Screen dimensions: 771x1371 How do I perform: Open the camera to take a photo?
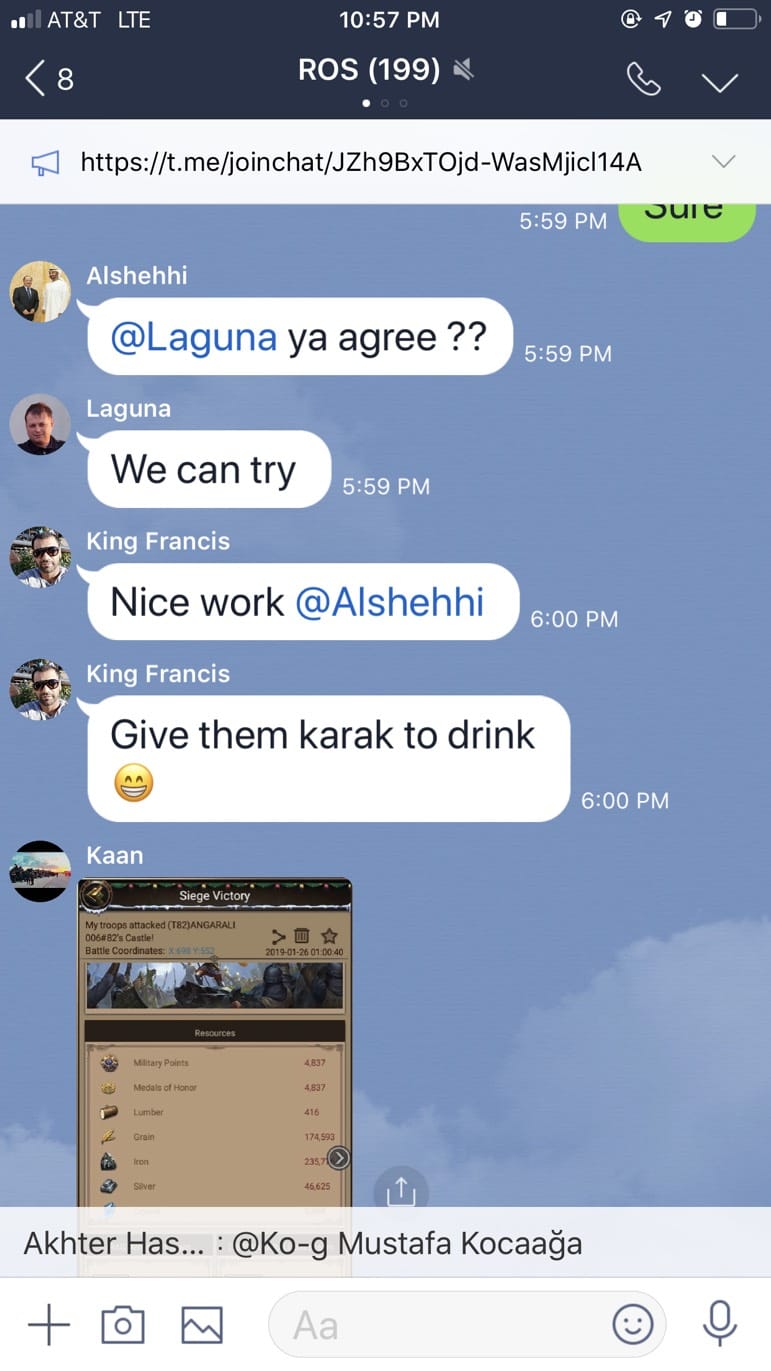123,1326
